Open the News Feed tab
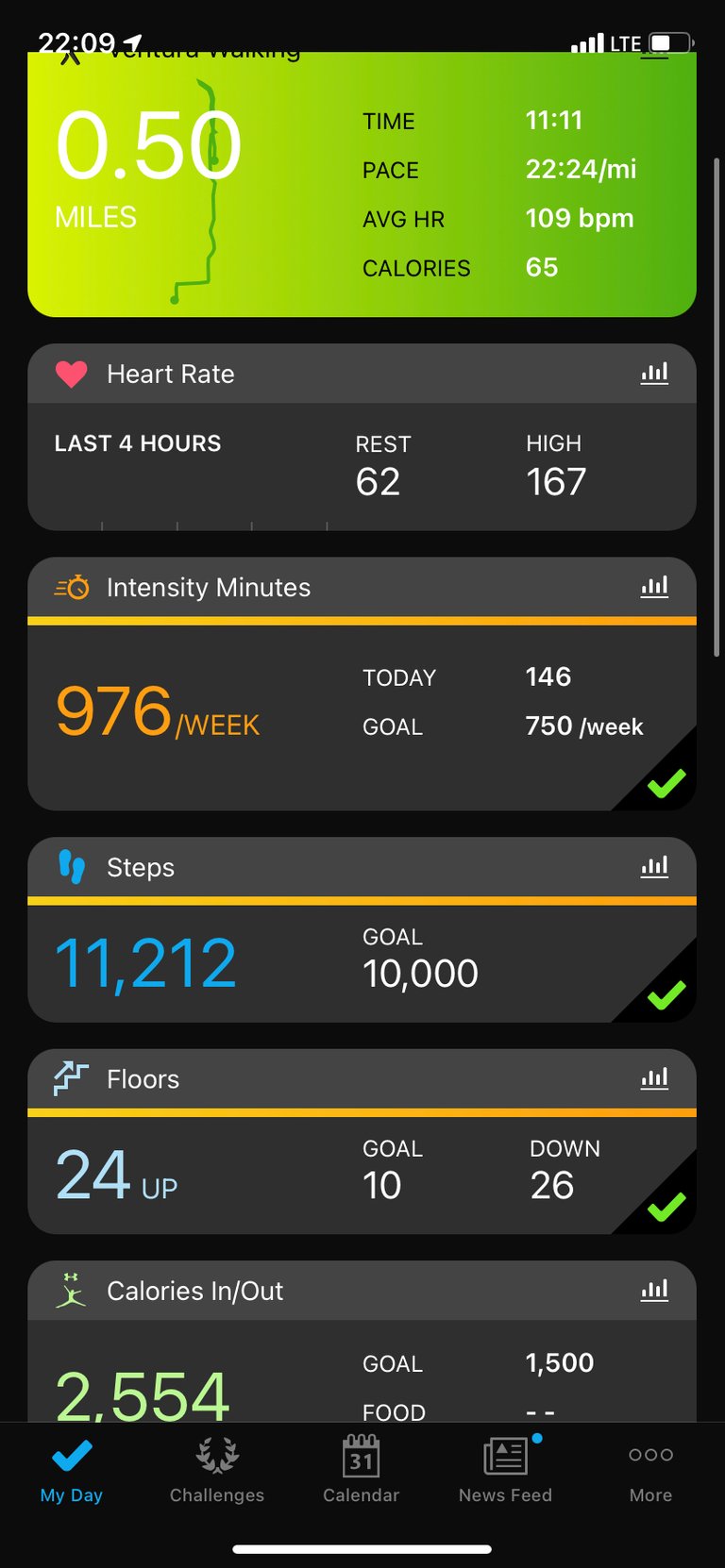This screenshot has height=1568, width=725. click(506, 1470)
